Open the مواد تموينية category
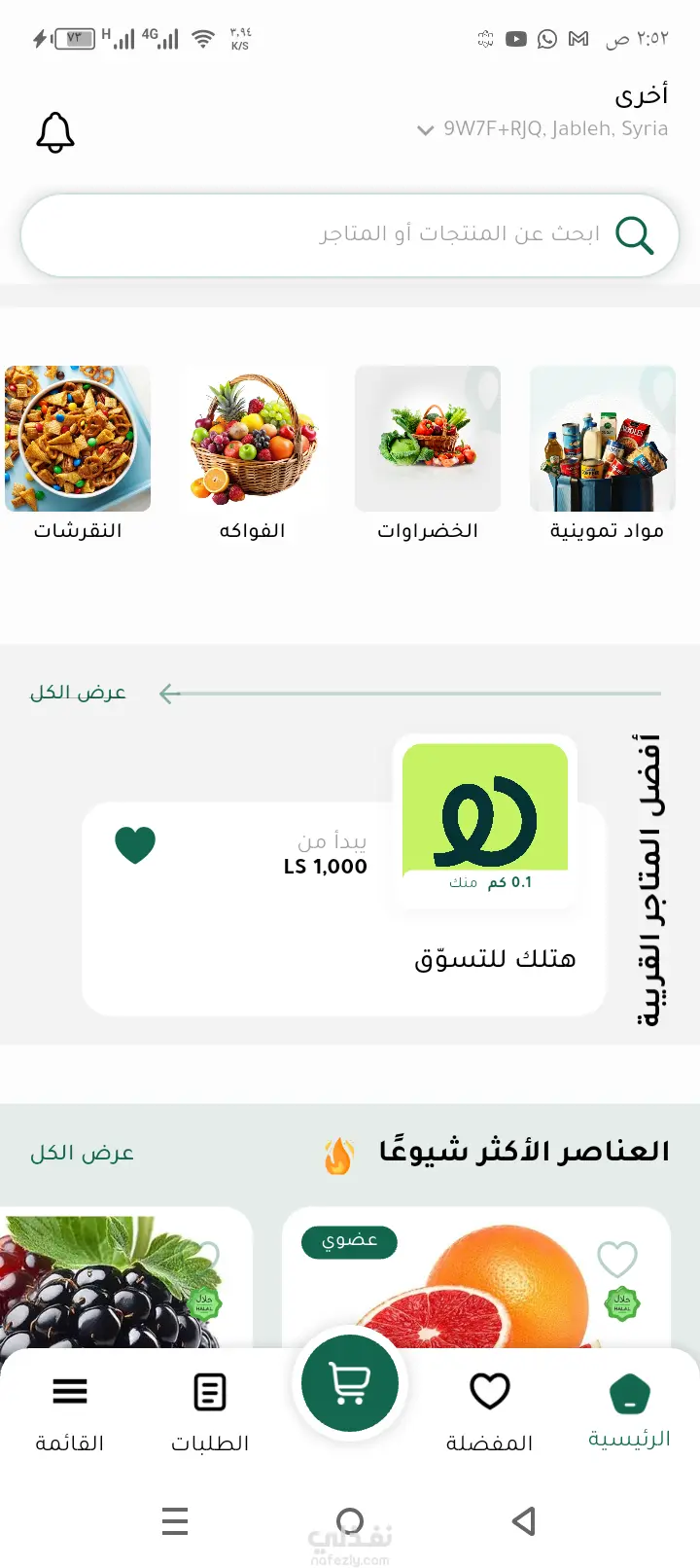Screen dimensions: 700x1568 tap(603, 453)
